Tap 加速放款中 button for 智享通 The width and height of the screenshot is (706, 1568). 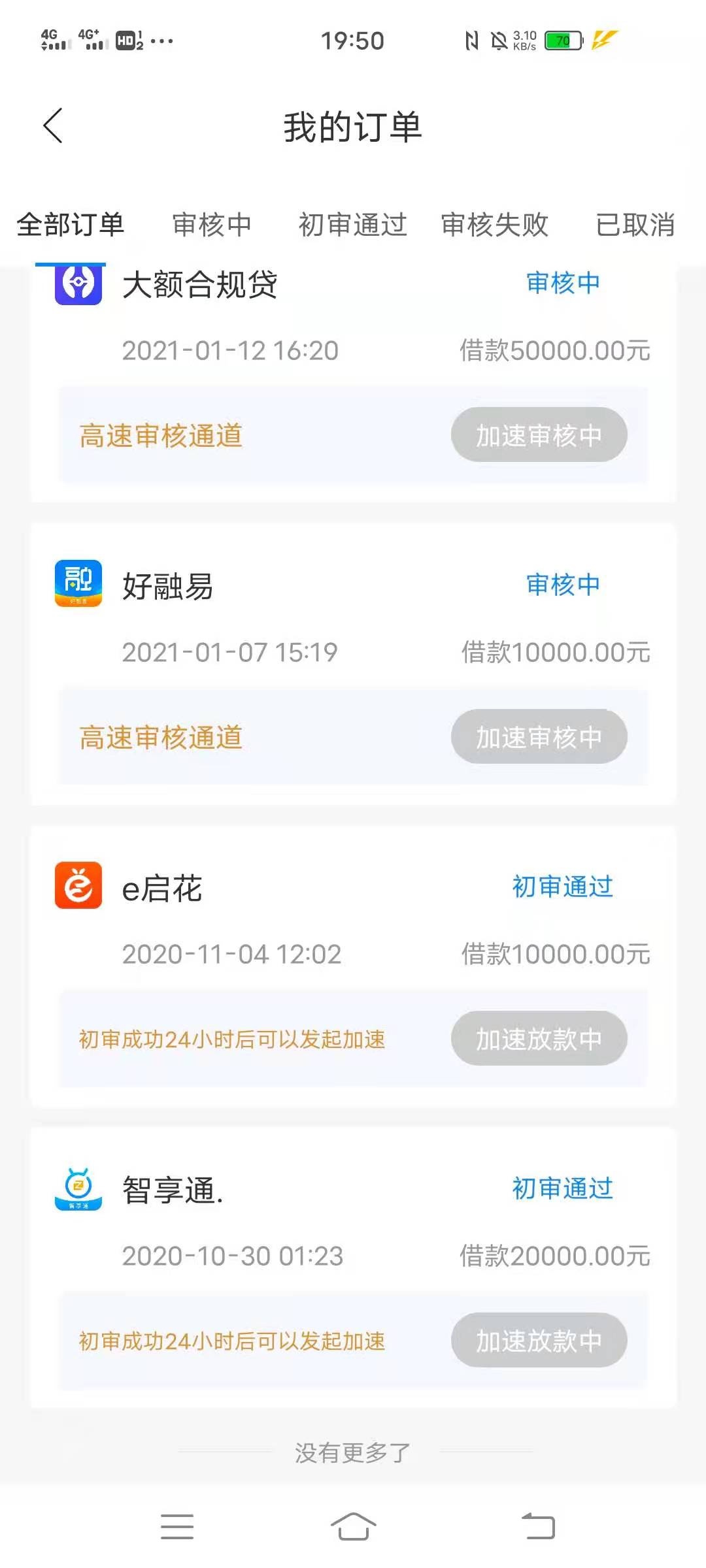(539, 1341)
